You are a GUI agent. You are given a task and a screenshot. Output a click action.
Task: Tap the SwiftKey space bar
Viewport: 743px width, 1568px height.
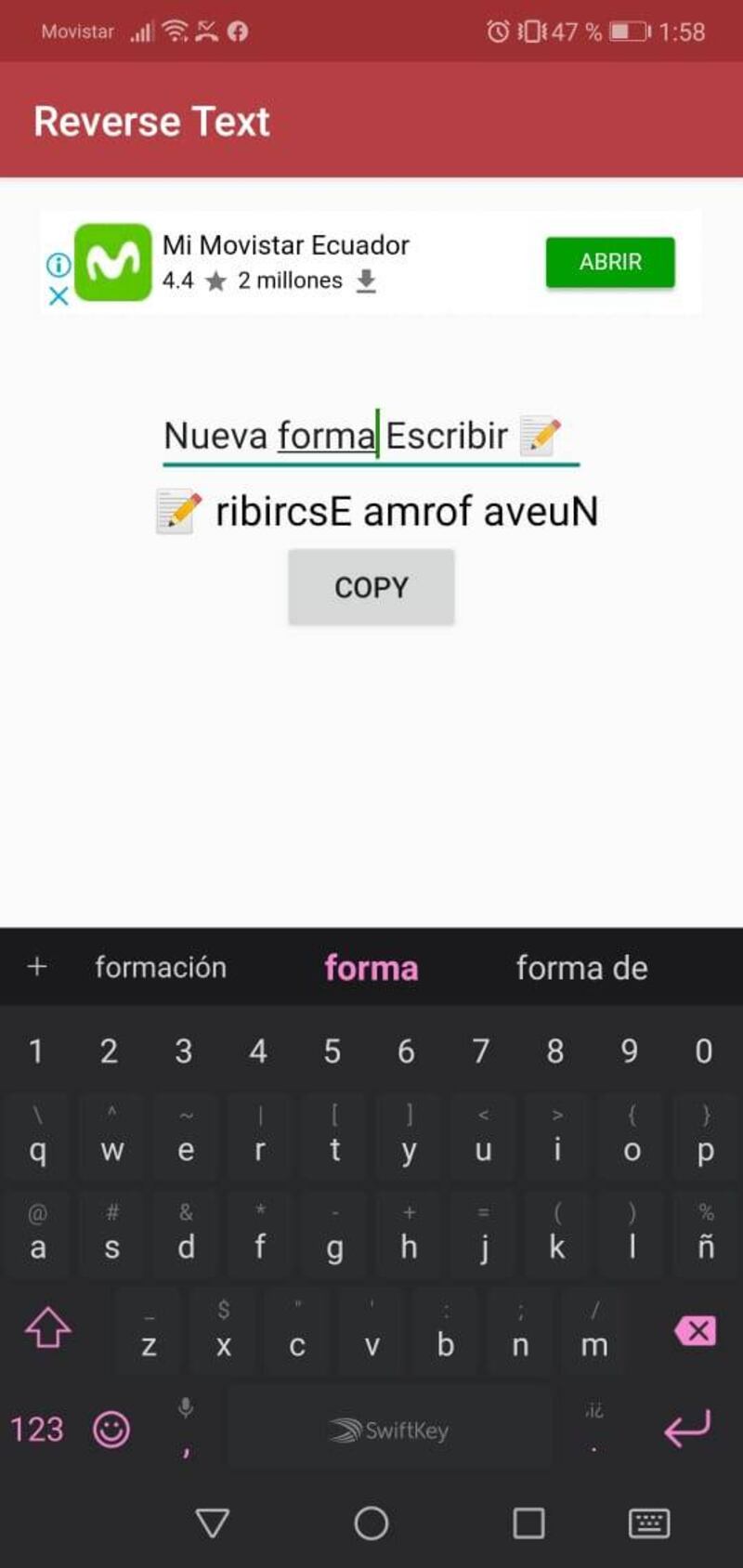389,1429
